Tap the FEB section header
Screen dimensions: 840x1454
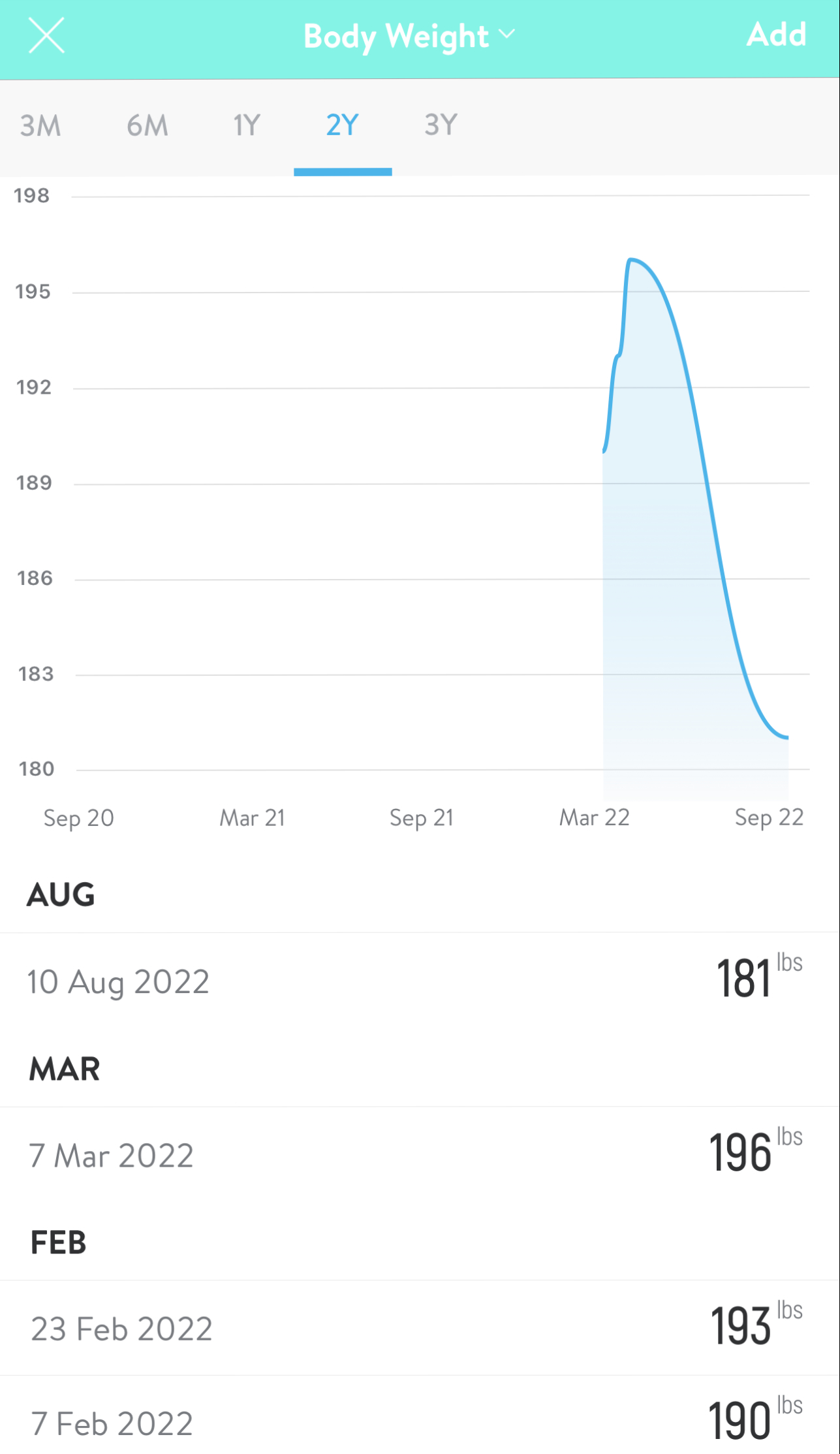point(57,1242)
